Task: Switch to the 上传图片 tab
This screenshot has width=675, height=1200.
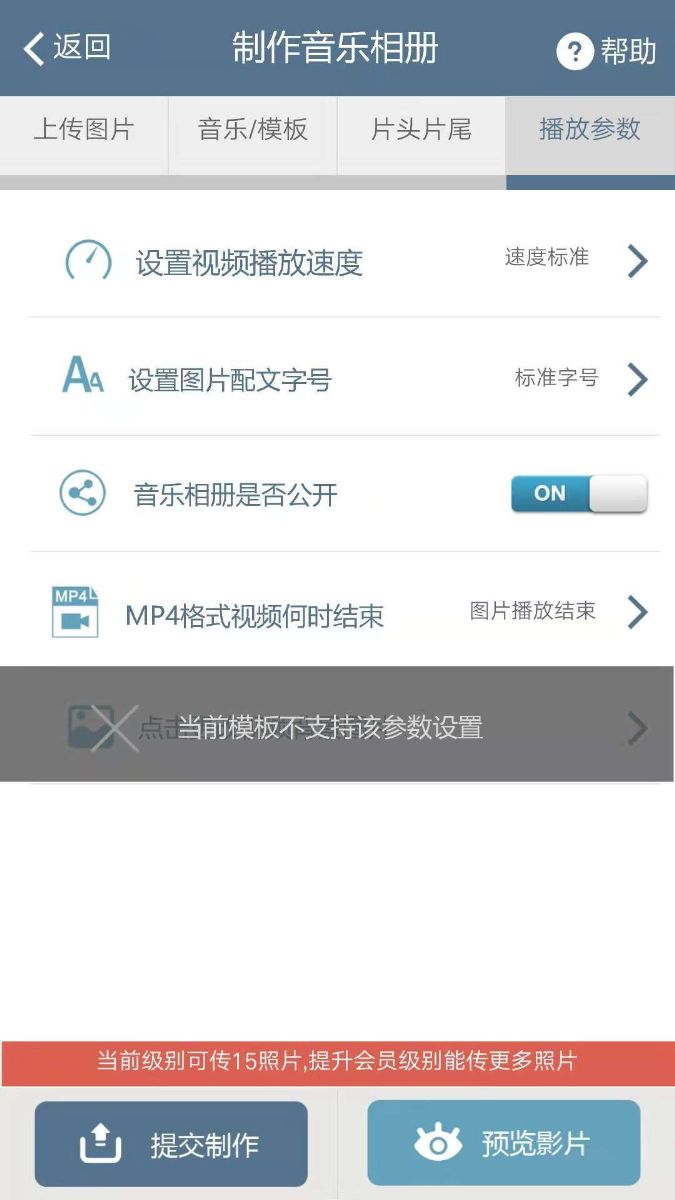Action: click(84, 130)
